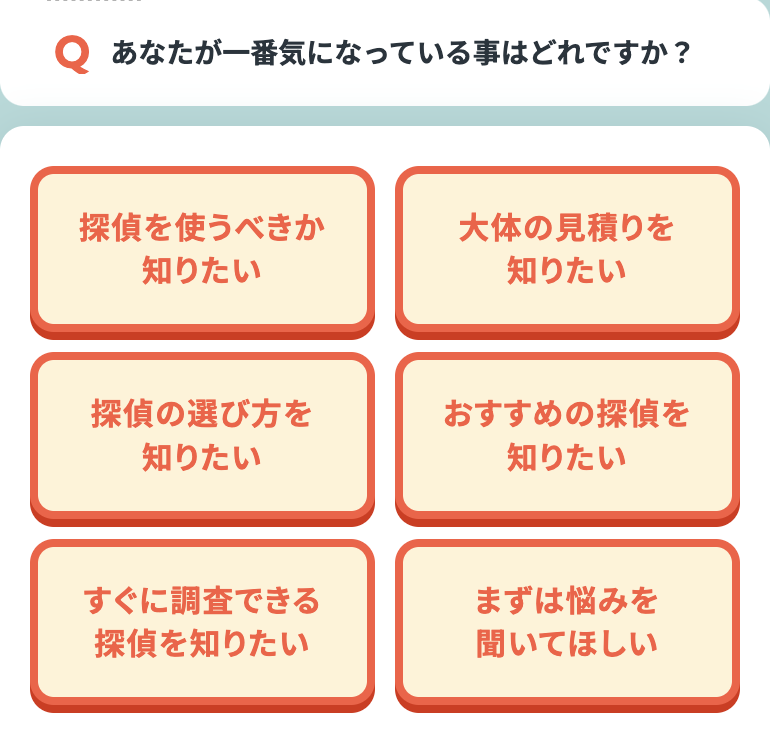
Task: Select 探偵を使うべきか知りたい option
Action: click(202, 249)
